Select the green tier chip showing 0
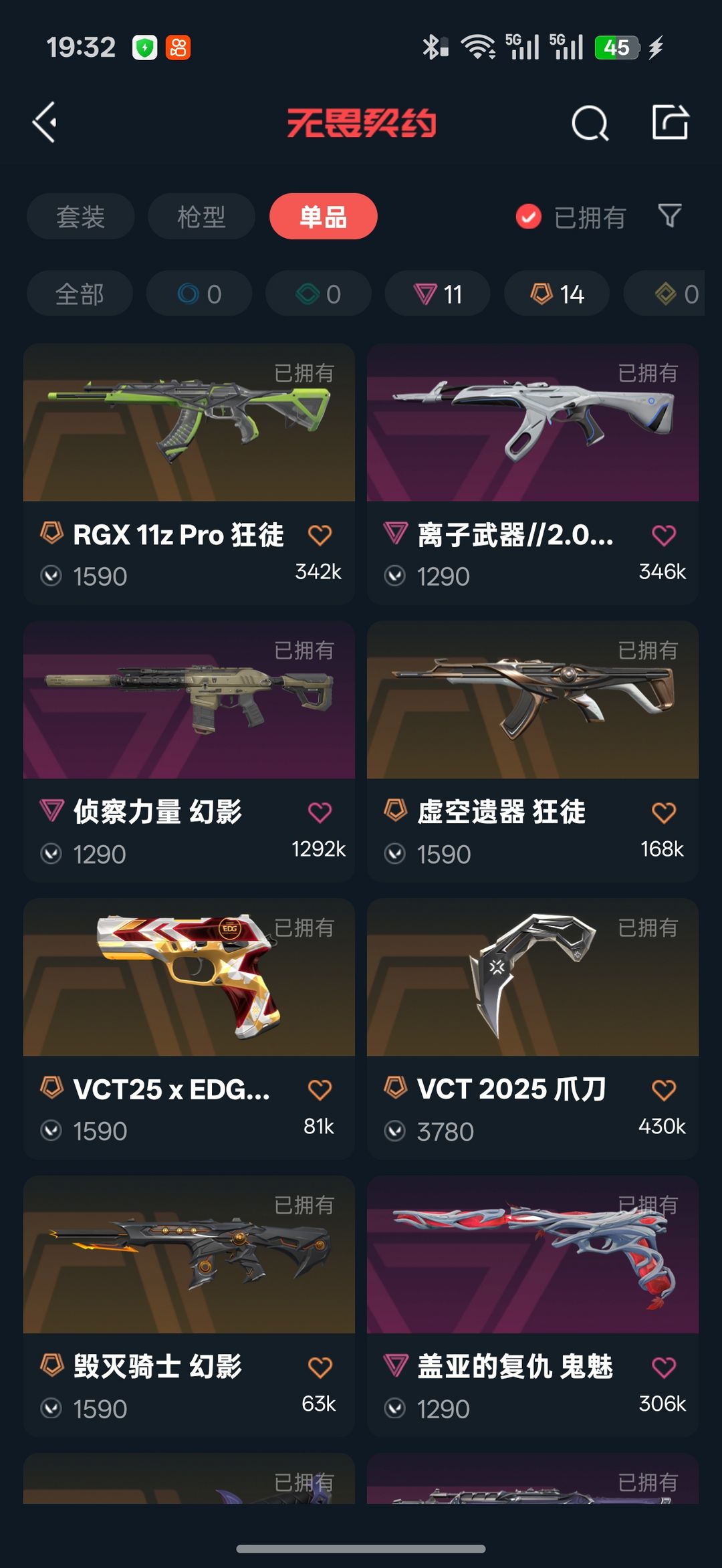The height and width of the screenshot is (1568, 722). pyautogui.click(x=318, y=294)
